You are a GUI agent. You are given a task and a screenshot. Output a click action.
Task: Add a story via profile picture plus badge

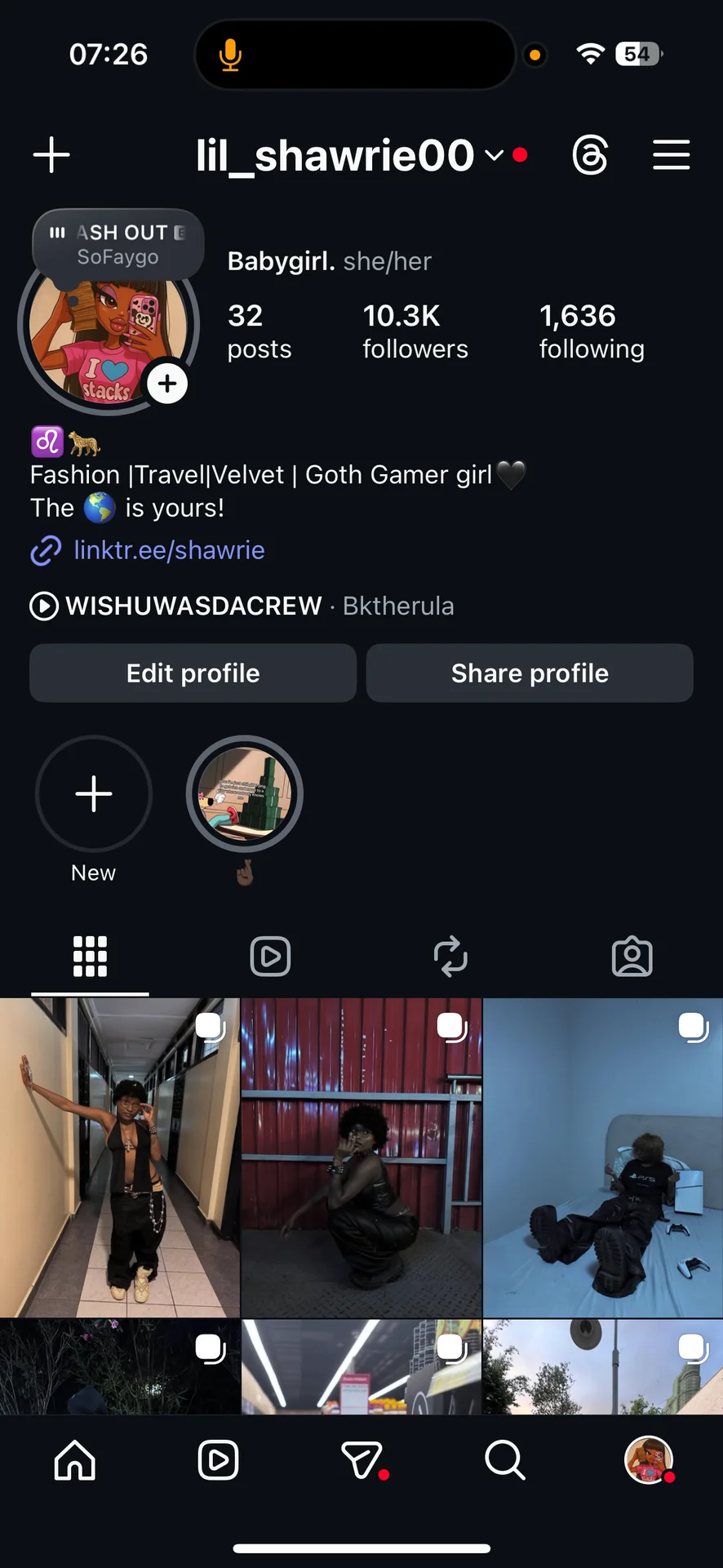tap(167, 384)
